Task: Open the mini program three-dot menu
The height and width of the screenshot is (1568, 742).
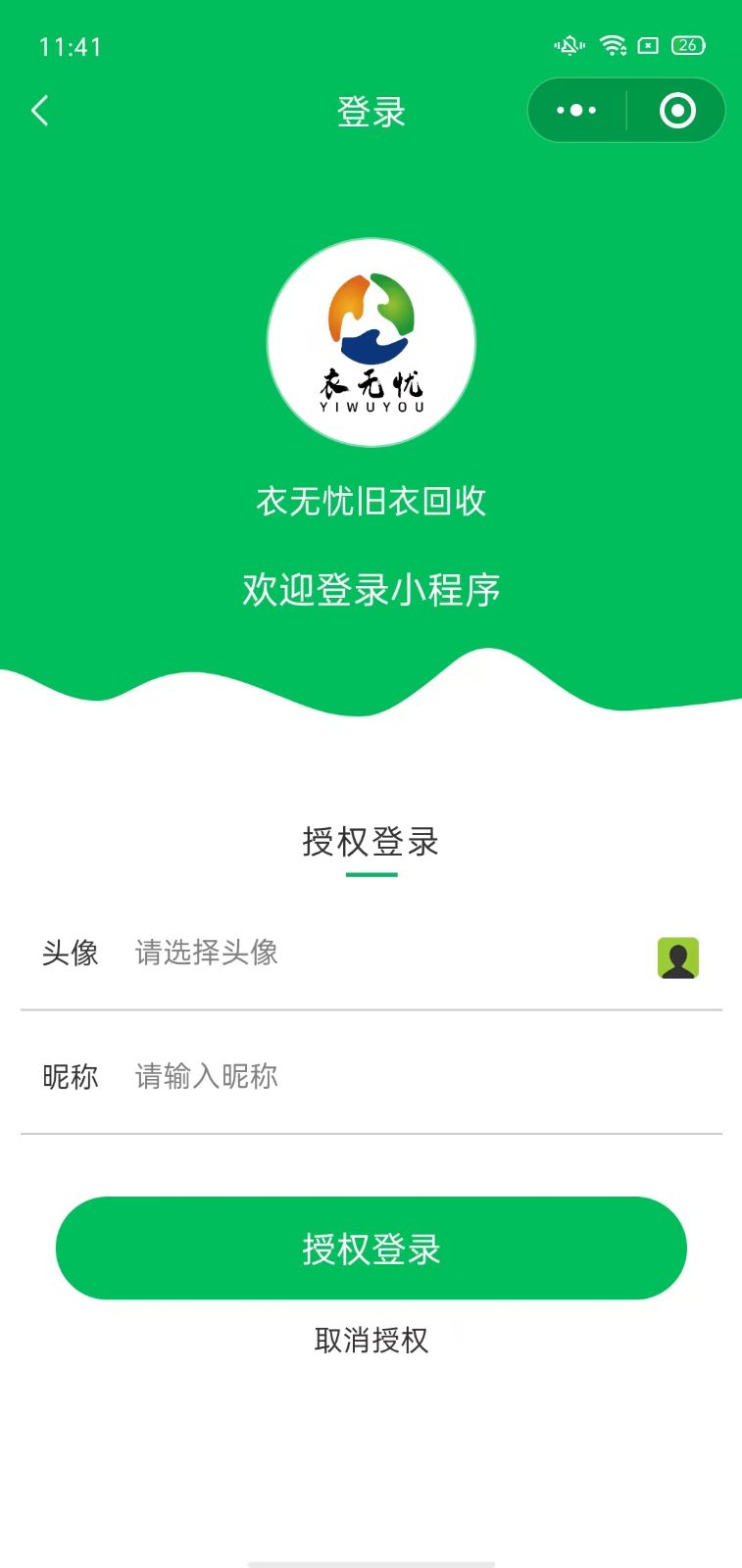Action: (576, 111)
